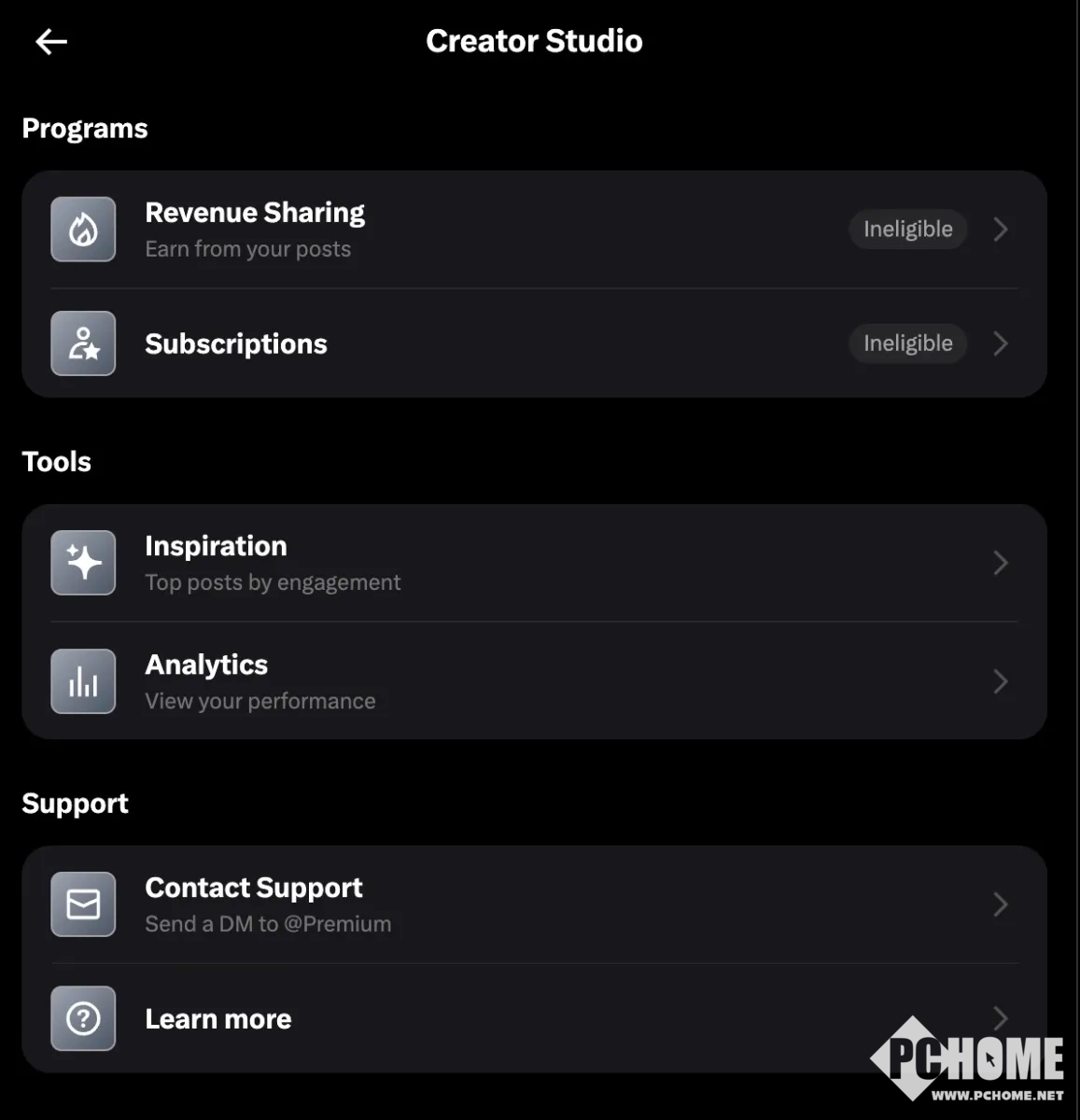Open Inspiration top posts by engagement

click(x=534, y=563)
